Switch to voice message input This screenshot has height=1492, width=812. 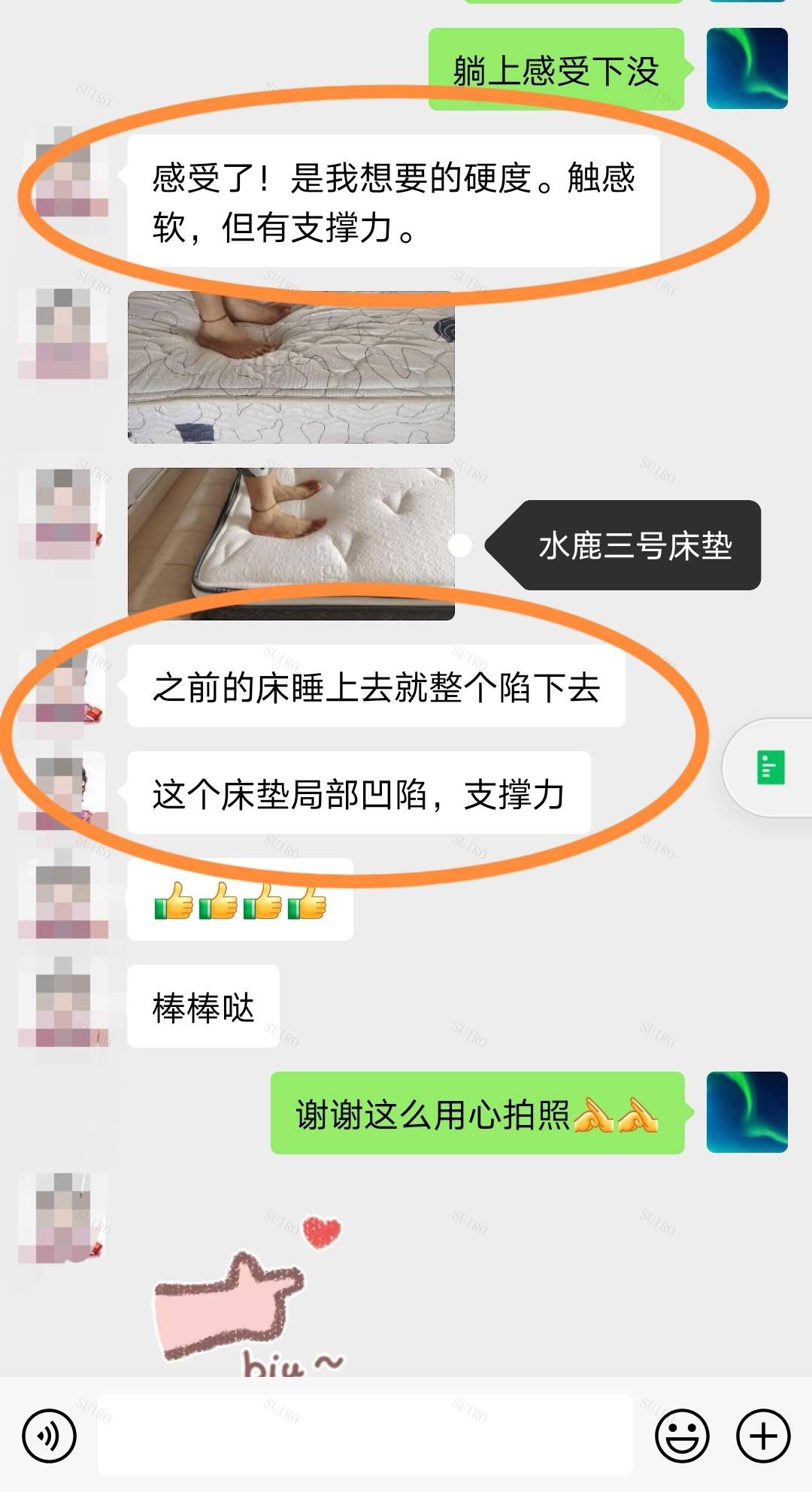click(x=50, y=1436)
